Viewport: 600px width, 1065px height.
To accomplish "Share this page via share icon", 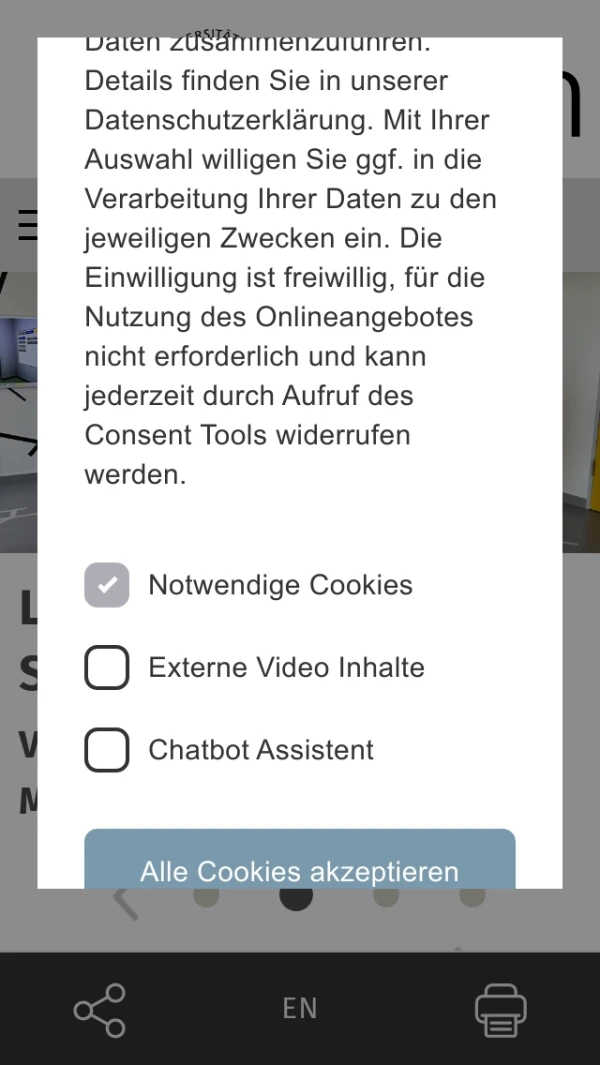I will (x=100, y=1009).
